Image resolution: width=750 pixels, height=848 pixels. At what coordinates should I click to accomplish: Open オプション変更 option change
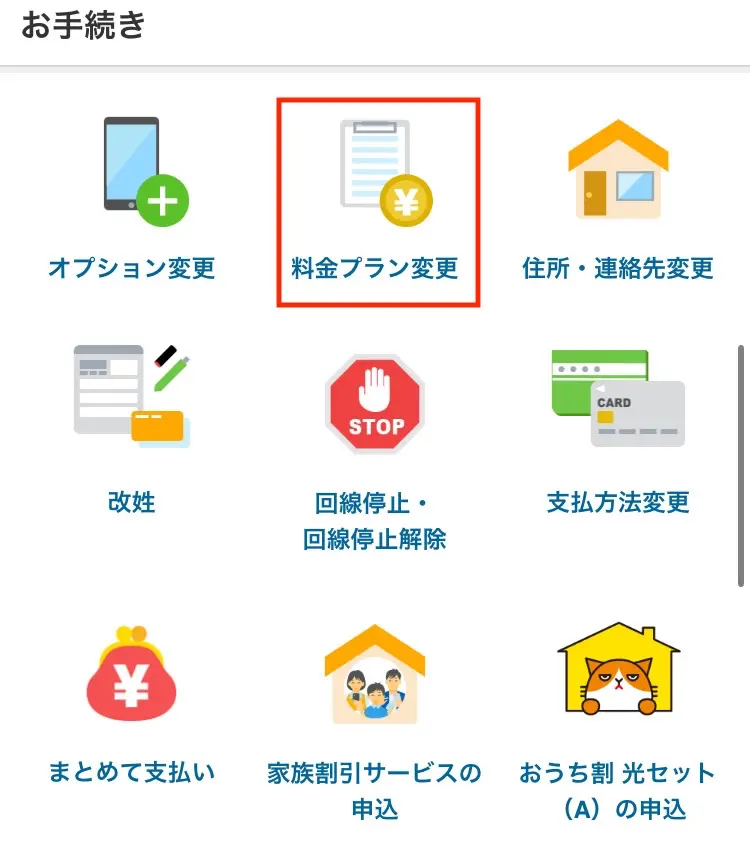point(132,200)
